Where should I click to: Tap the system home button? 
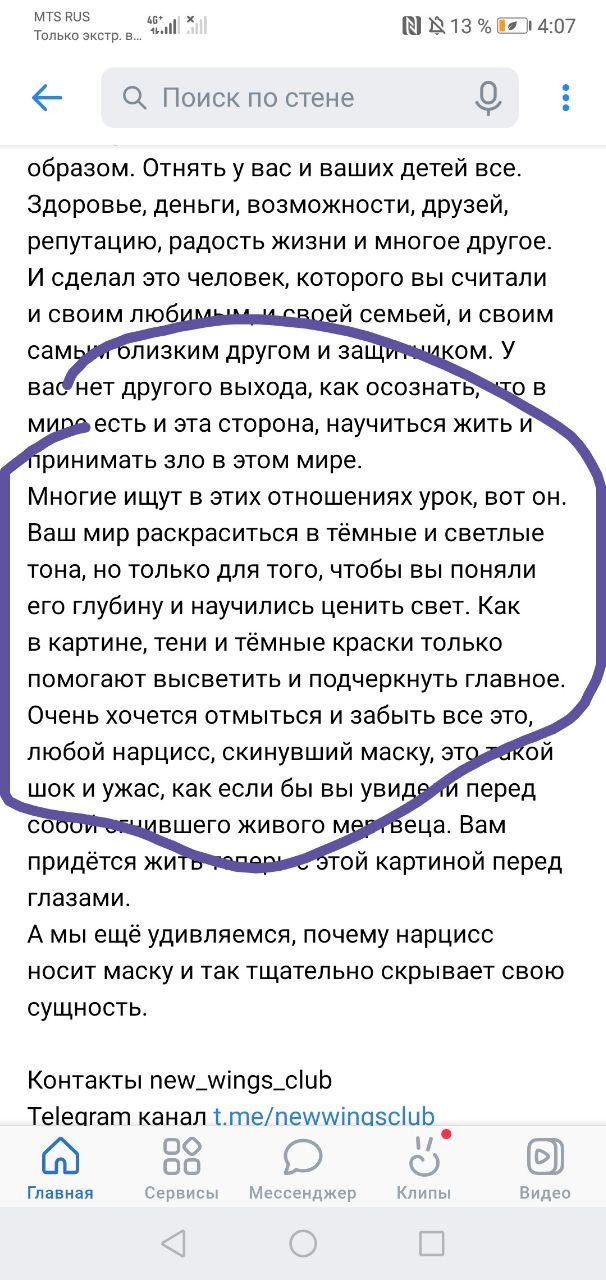click(x=303, y=1243)
